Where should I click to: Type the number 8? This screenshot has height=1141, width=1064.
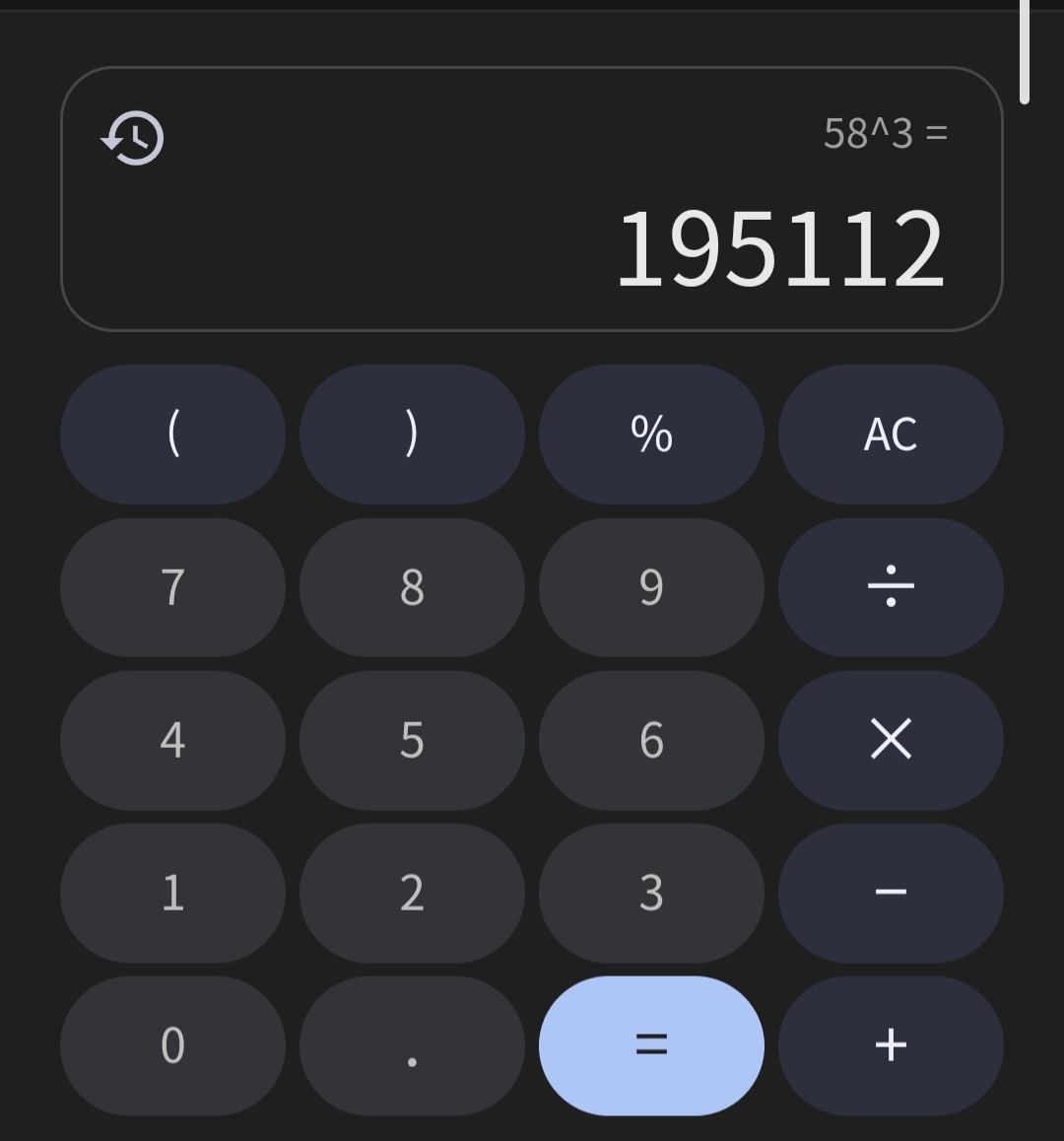pyautogui.click(x=412, y=587)
